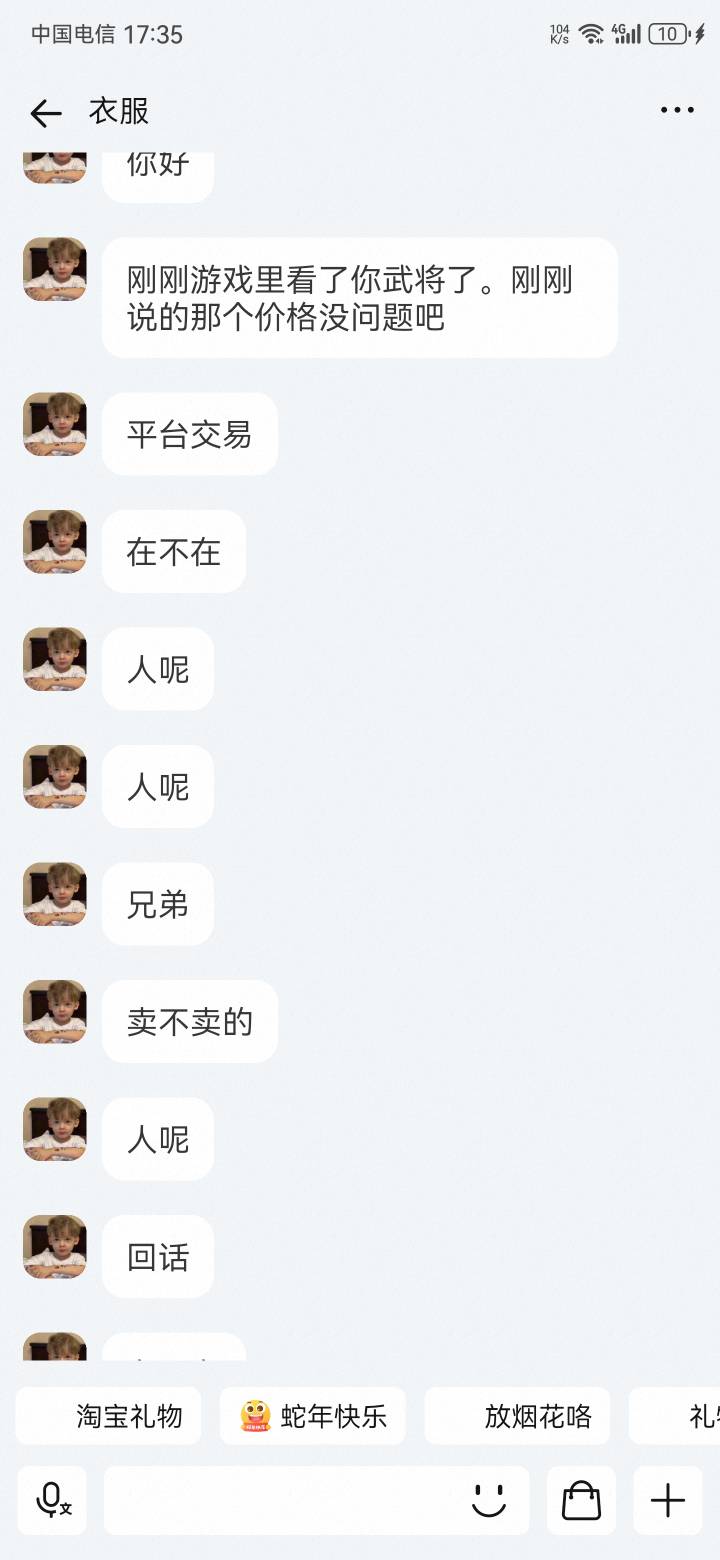Screen dimensions: 720x1560
Task: Open the shopping bag icon
Action: click(x=581, y=1500)
